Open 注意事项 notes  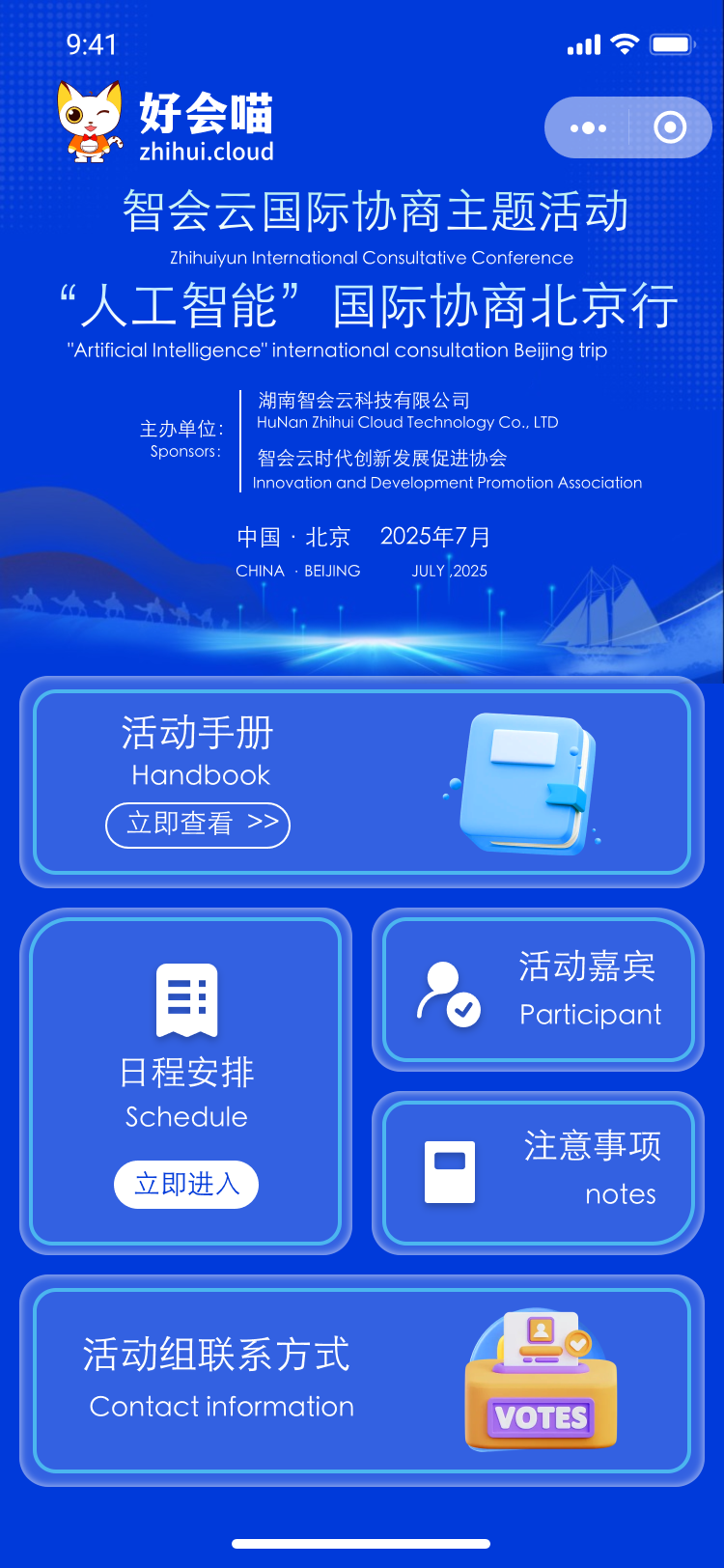[539, 1172]
